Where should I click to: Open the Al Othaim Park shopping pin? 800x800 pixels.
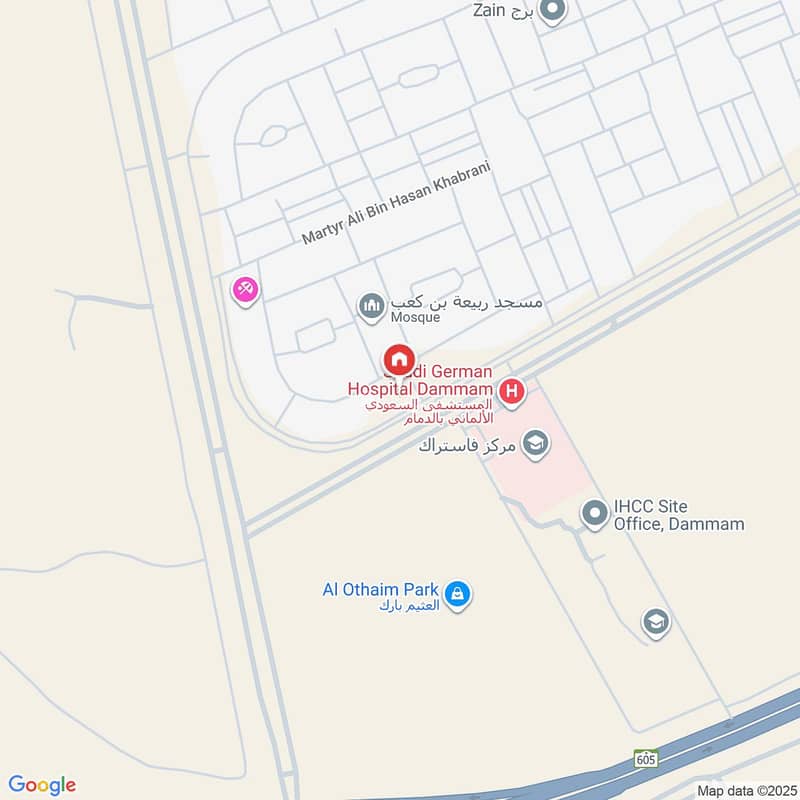(x=457, y=594)
